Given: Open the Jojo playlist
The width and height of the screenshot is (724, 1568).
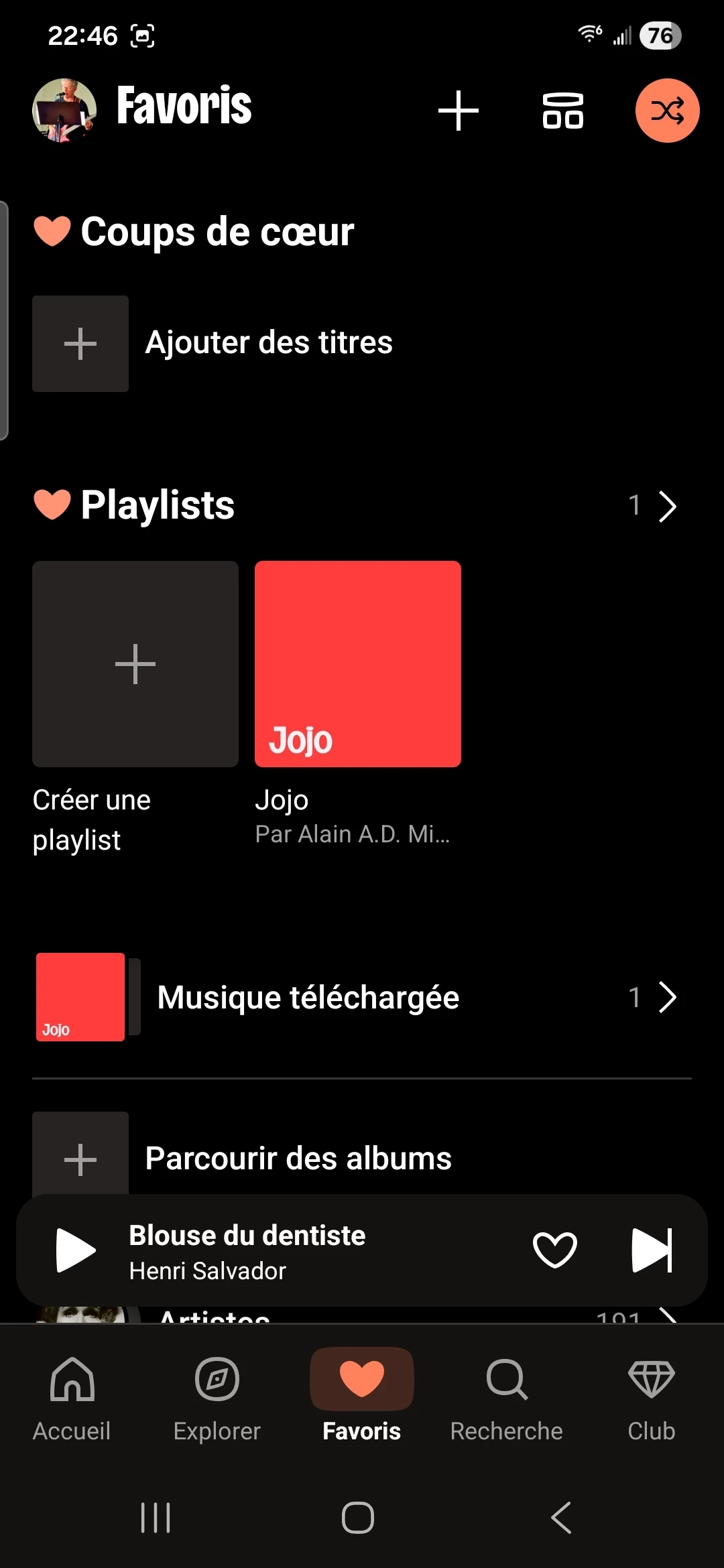Looking at the screenshot, I should pyautogui.click(x=358, y=664).
